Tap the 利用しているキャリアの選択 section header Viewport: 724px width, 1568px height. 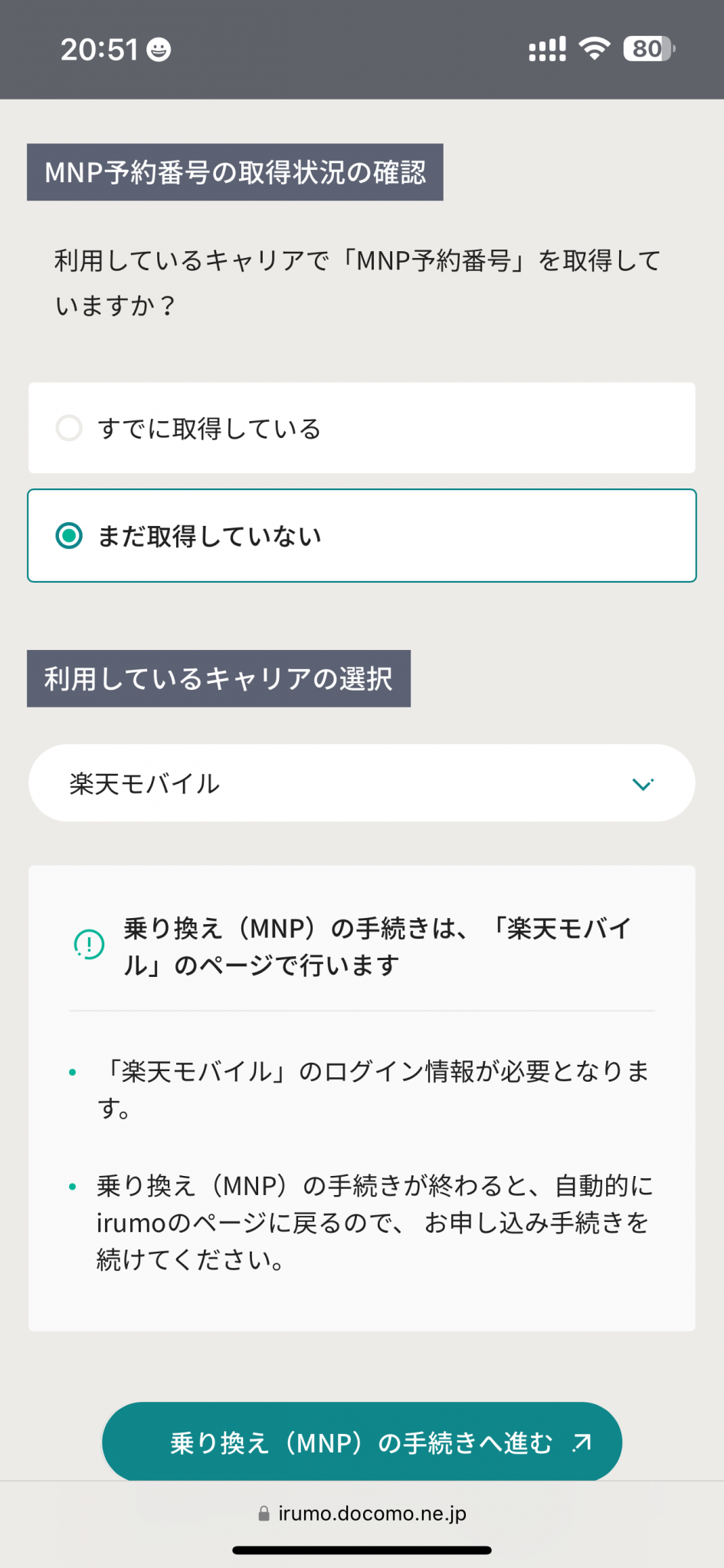point(218,678)
